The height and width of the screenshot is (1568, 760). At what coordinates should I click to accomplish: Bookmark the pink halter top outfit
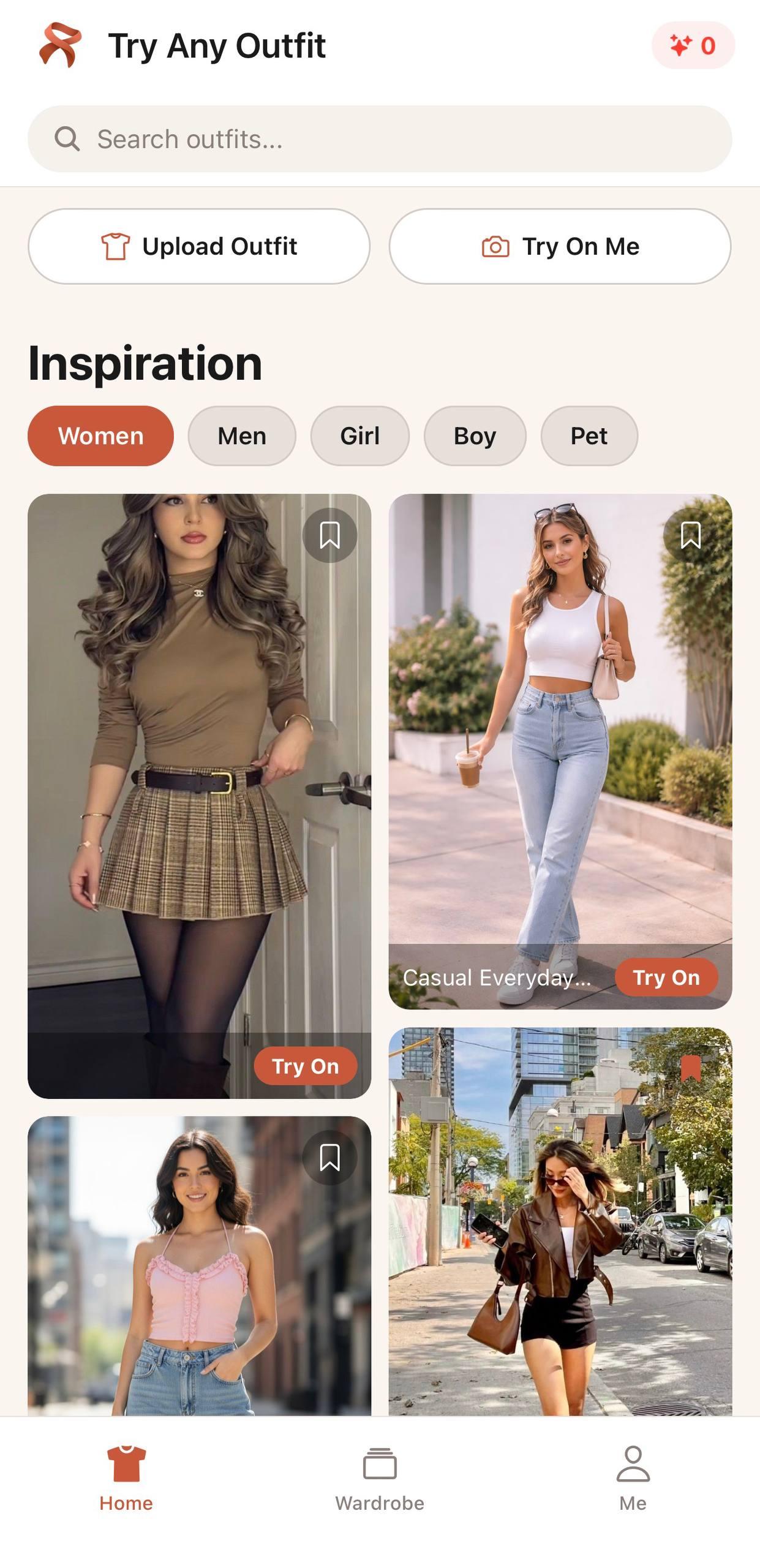pos(329,1156)
